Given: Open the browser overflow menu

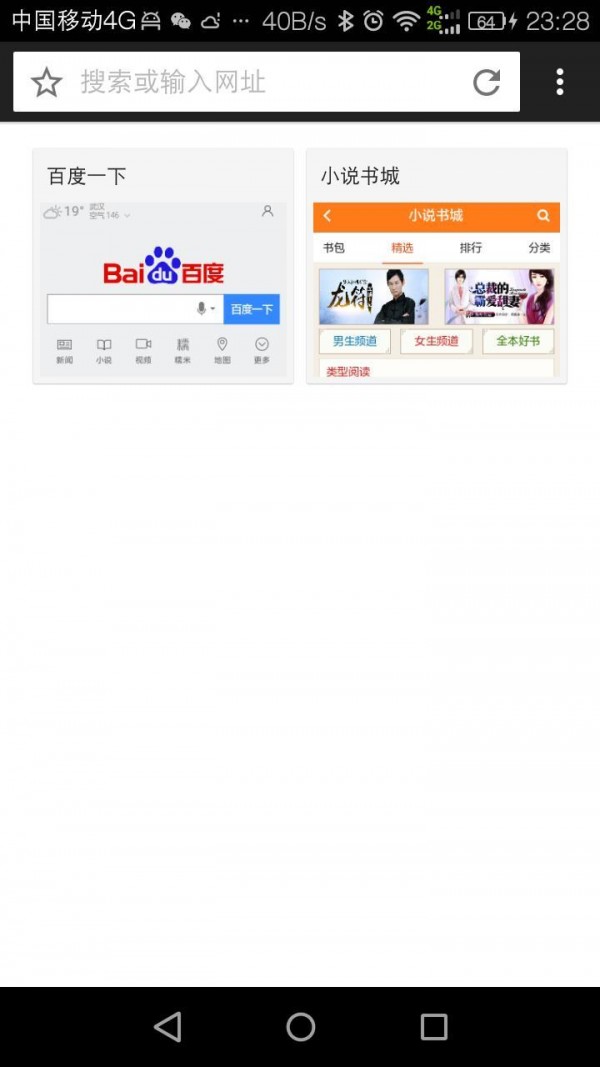Looking at the screenshot, I should 559,82.
